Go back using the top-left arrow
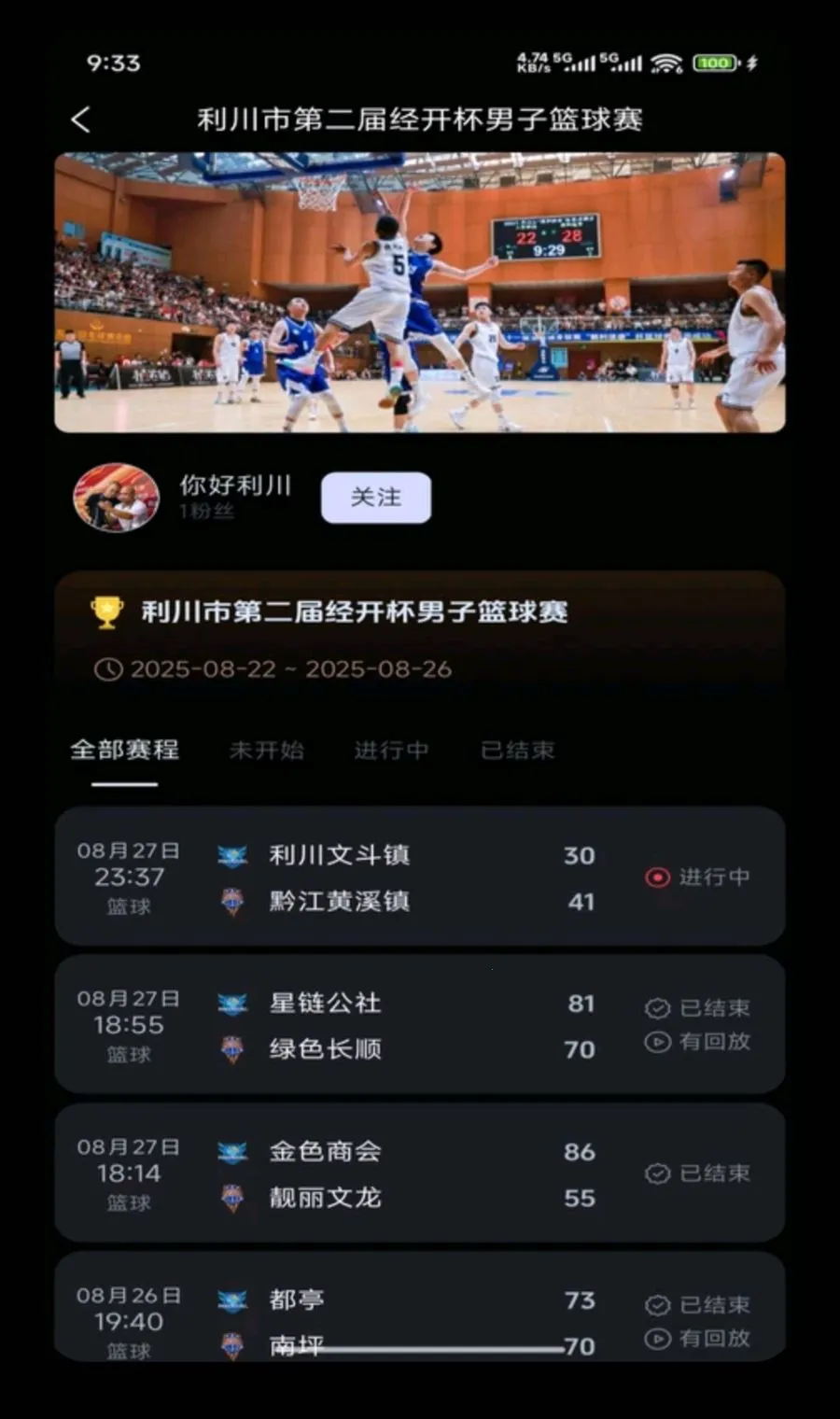The image size is (840, 1419). coord(81,119)
